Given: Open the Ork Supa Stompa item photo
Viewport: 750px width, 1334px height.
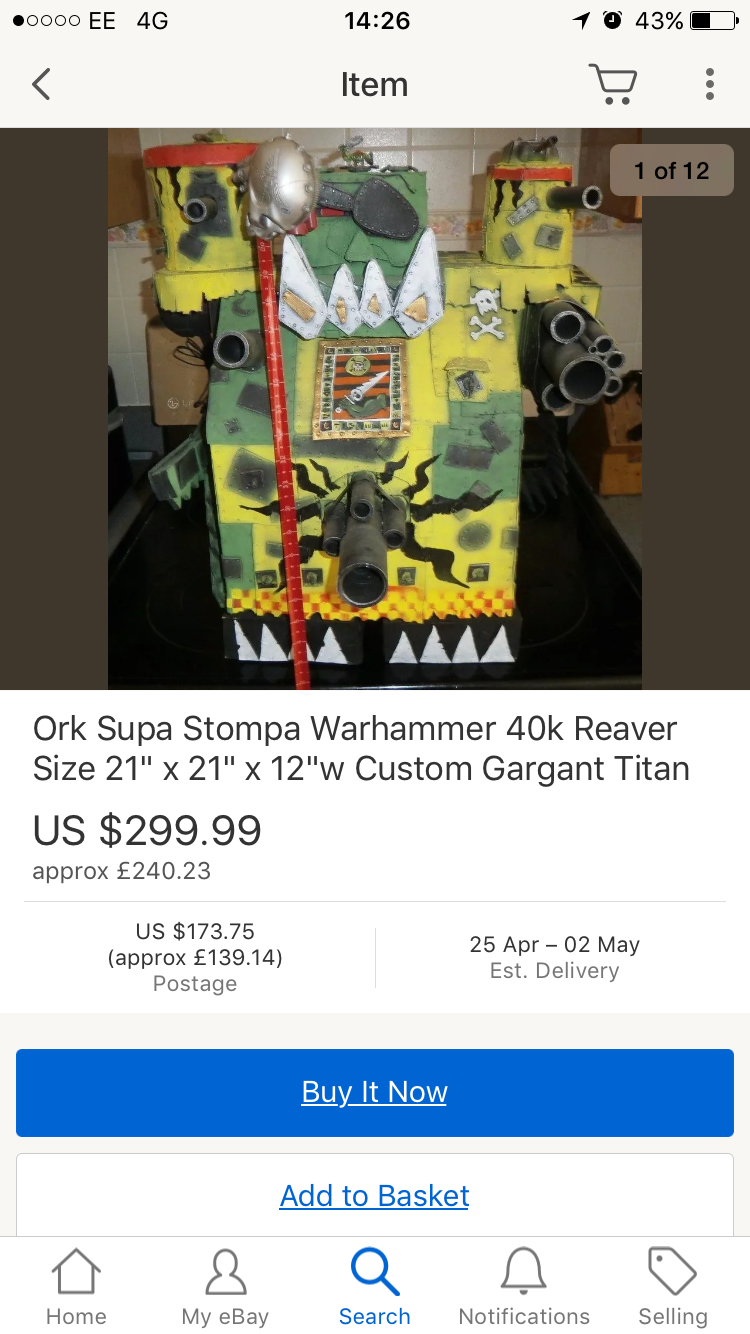Looking at the screenshot, I should [375, 408].
